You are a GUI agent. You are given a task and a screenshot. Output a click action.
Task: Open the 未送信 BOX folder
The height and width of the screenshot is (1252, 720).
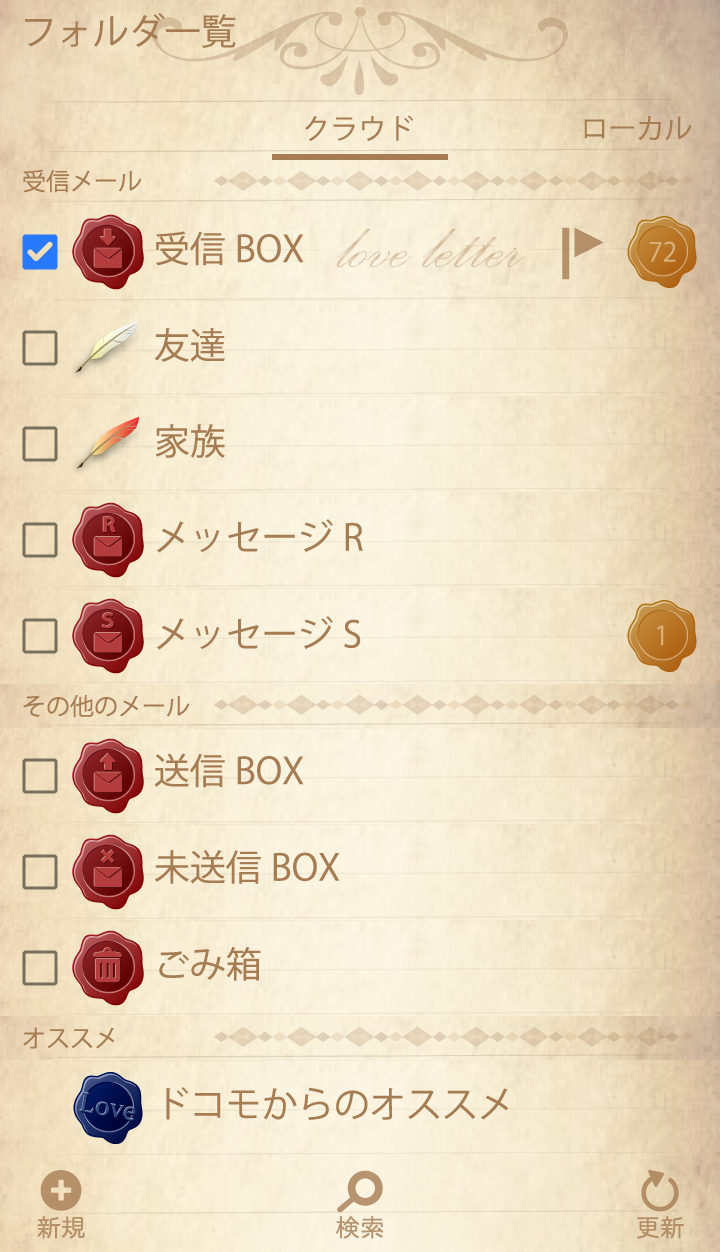click(x=247, y=868)
